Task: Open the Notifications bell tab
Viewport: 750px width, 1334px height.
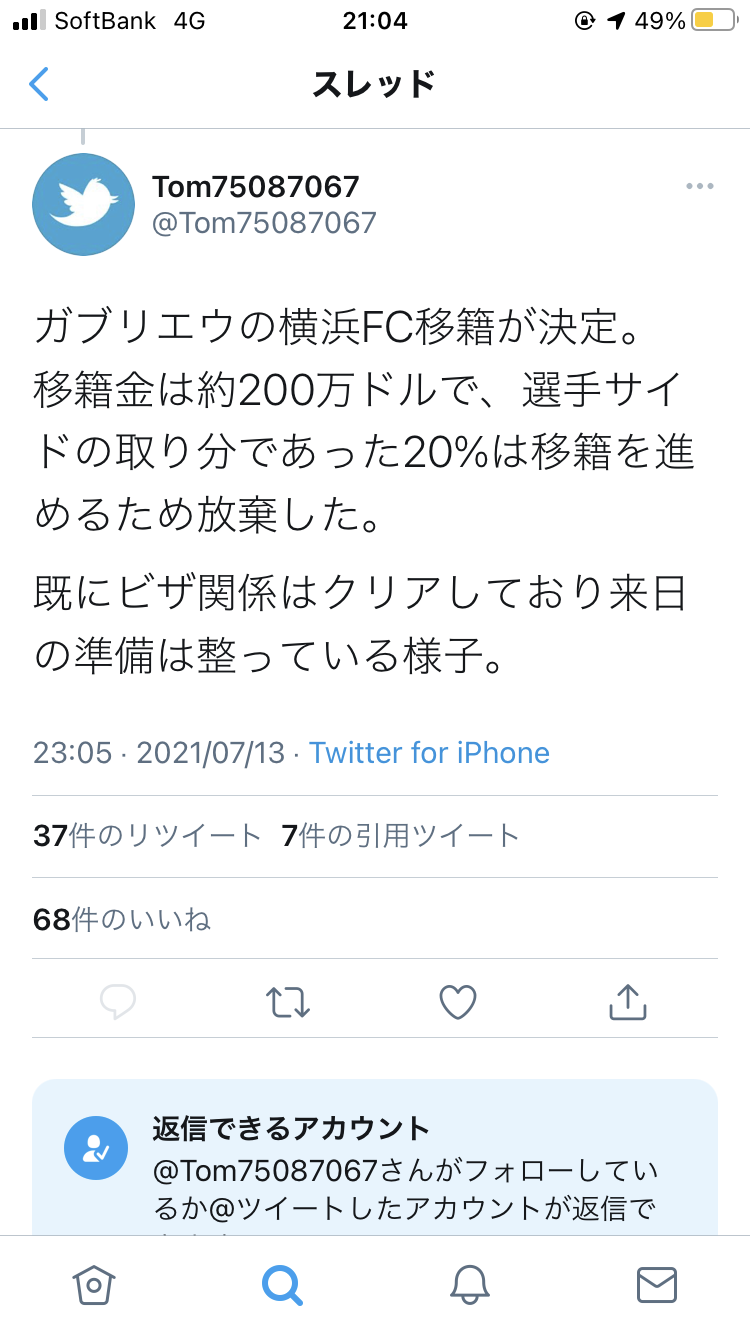Action: point(469,1284)
